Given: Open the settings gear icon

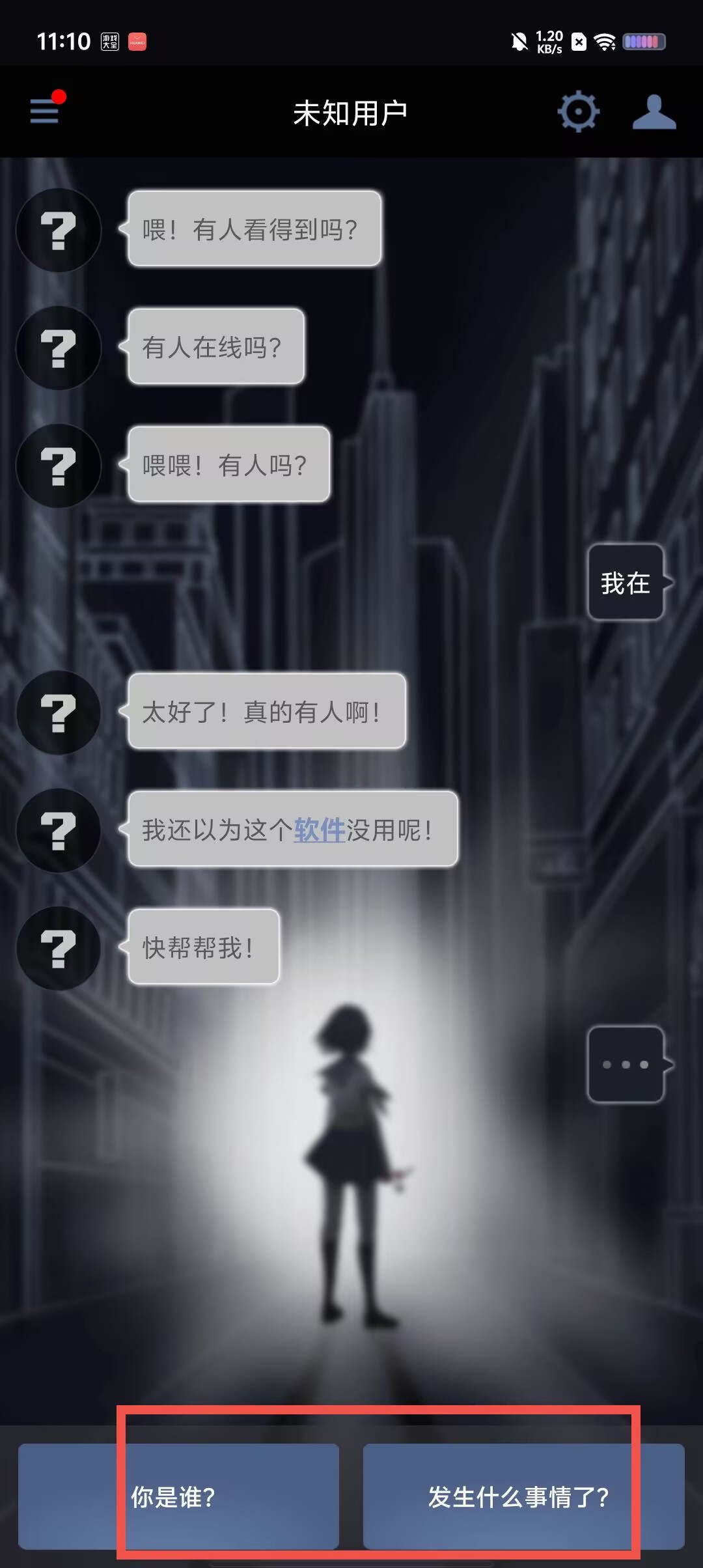Looking at the screenshot, I should pos(578,113).
